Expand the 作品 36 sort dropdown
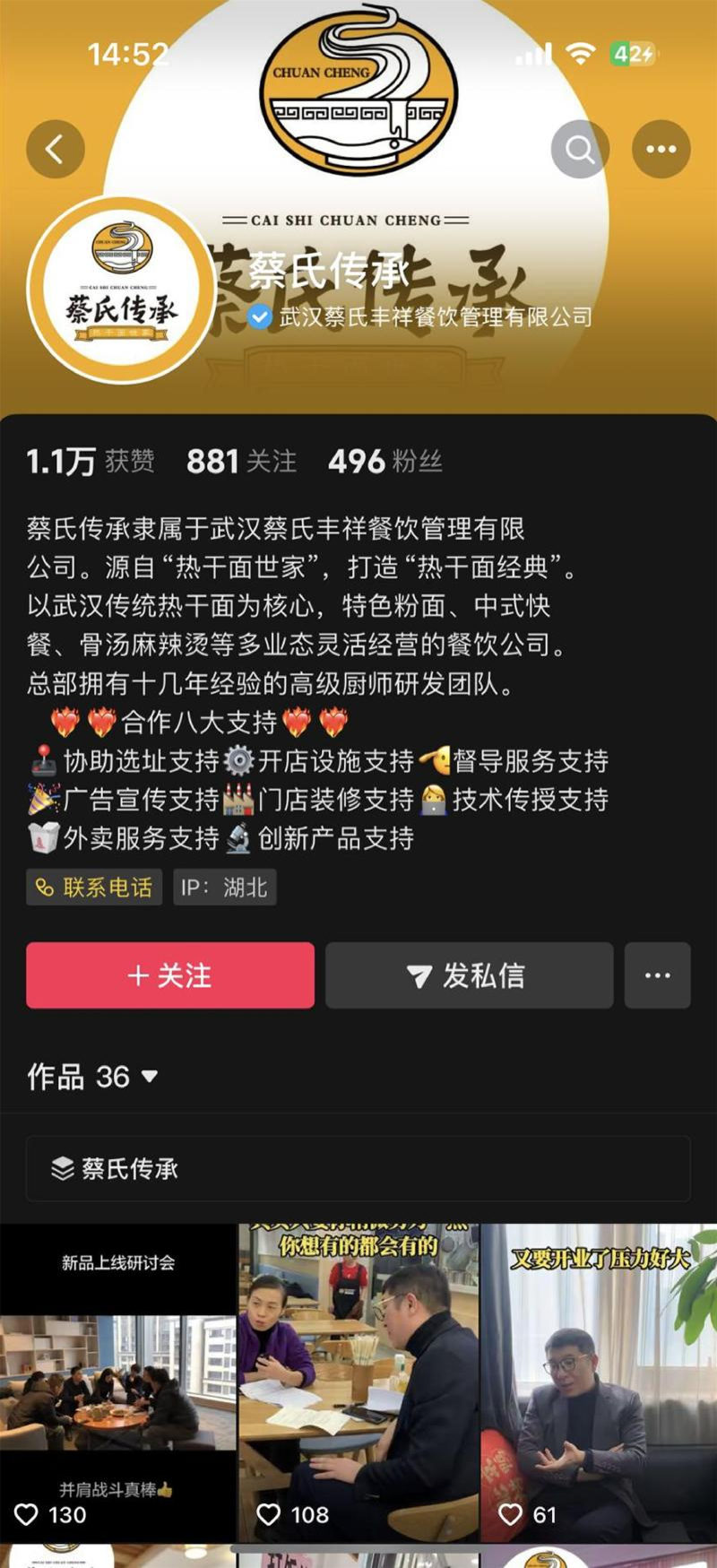This screenshot has height=1568, width=717. tap(93, 1077)
